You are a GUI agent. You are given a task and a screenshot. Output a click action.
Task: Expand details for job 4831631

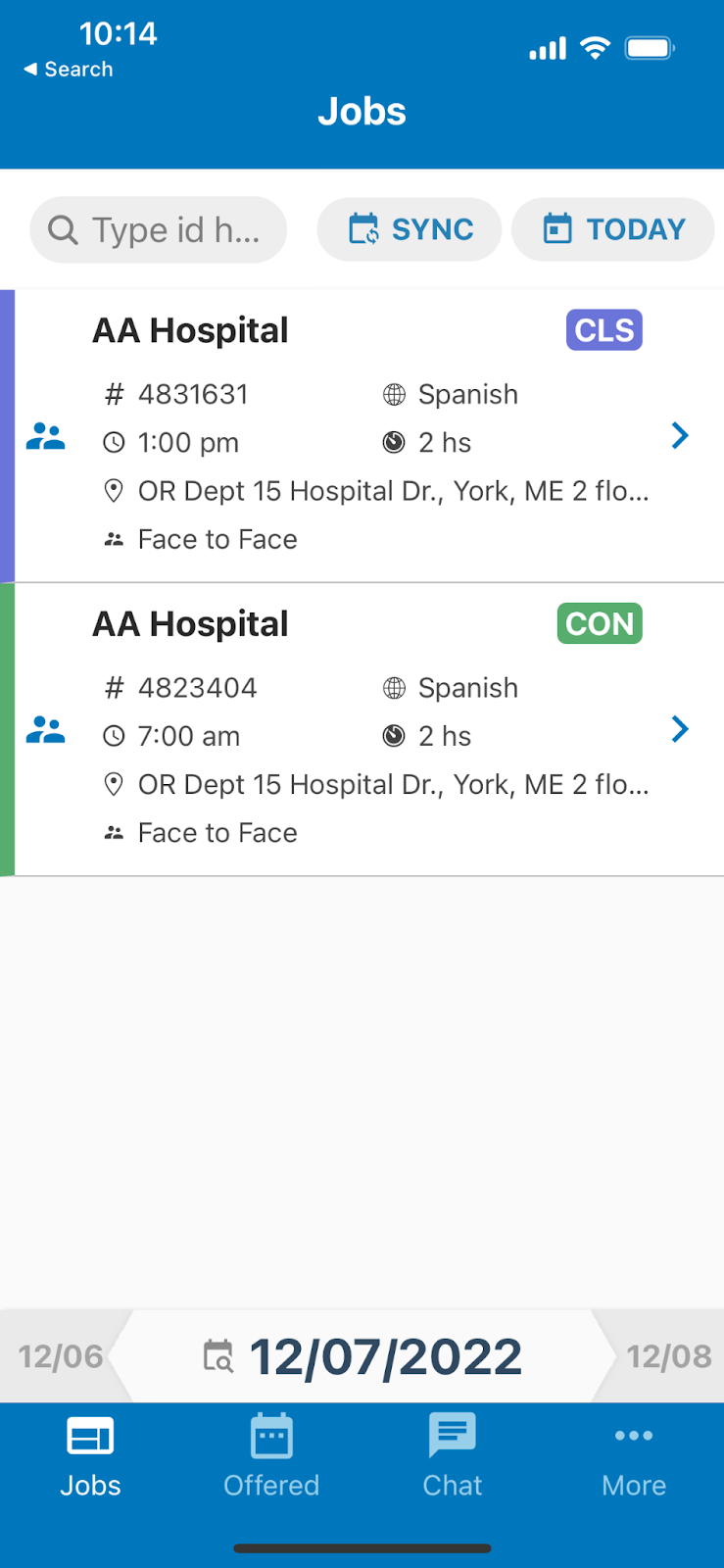(680, 435)
